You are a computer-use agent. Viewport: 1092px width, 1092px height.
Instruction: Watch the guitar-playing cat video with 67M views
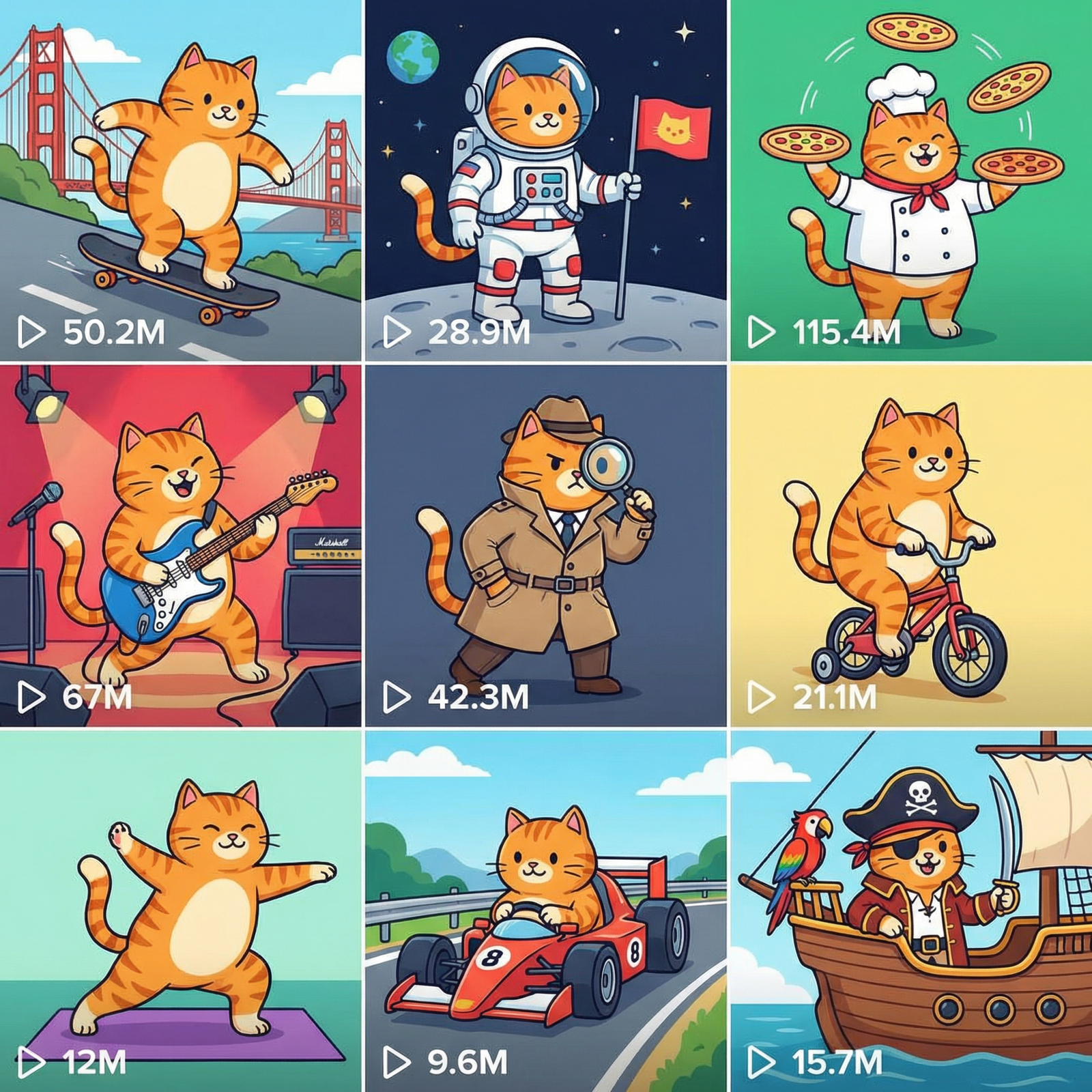click(x=180, y=545)
